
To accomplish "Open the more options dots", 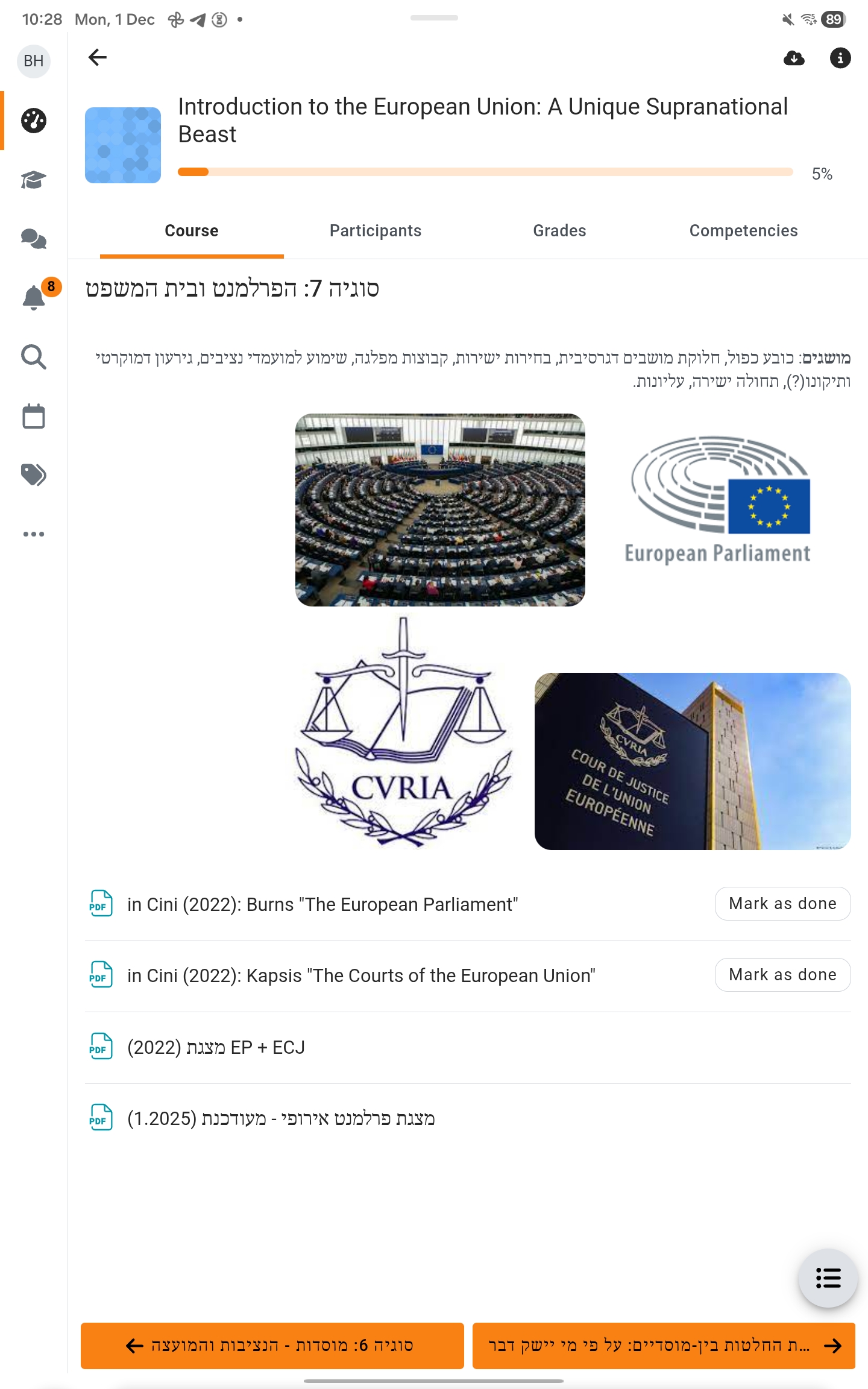I will 33,534.
